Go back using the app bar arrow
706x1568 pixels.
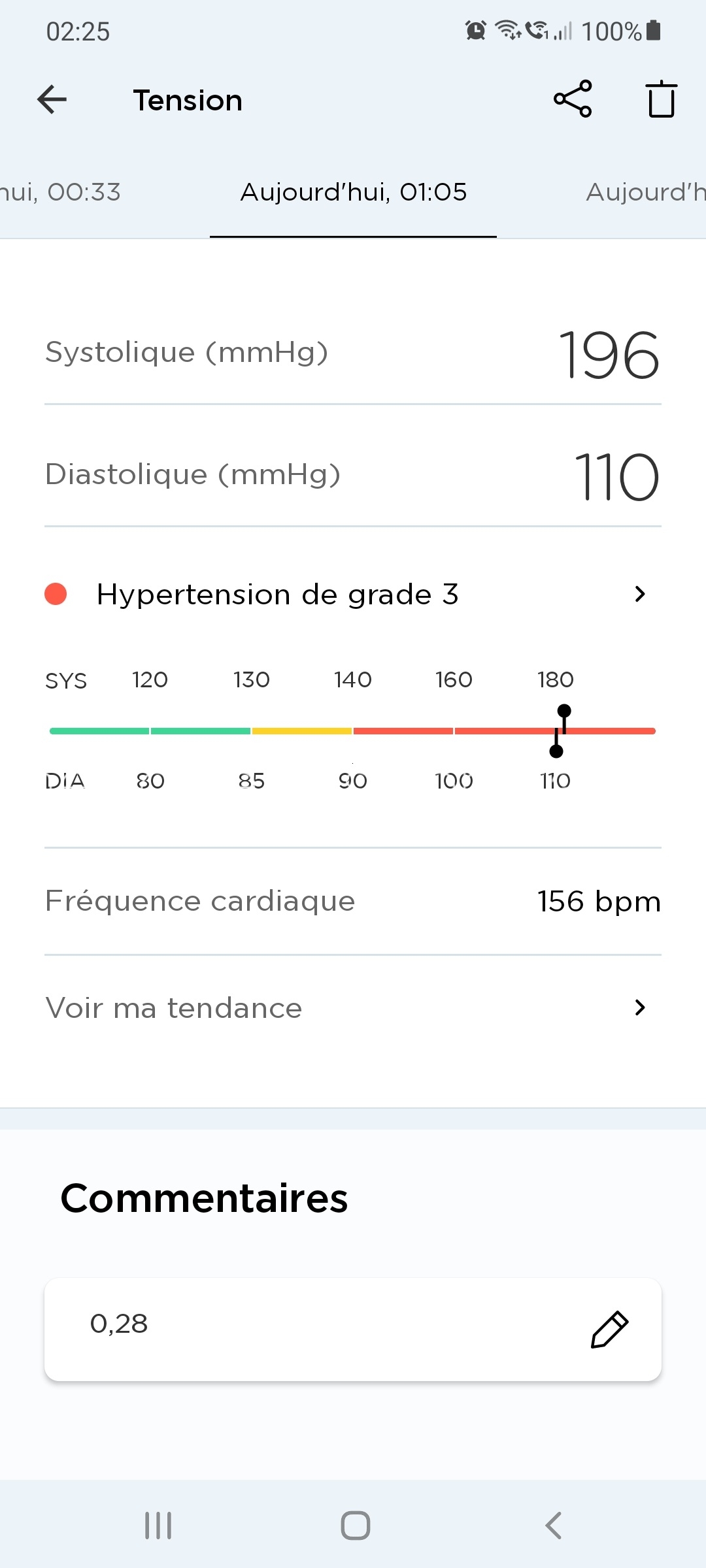coord(52,100)
